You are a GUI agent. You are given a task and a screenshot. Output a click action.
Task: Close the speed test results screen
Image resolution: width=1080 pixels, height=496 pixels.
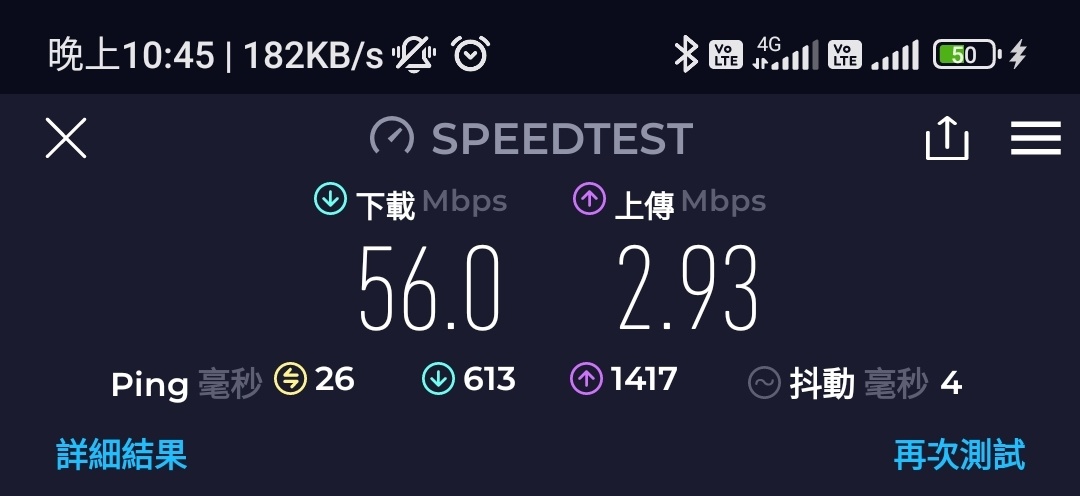[66, 138]
